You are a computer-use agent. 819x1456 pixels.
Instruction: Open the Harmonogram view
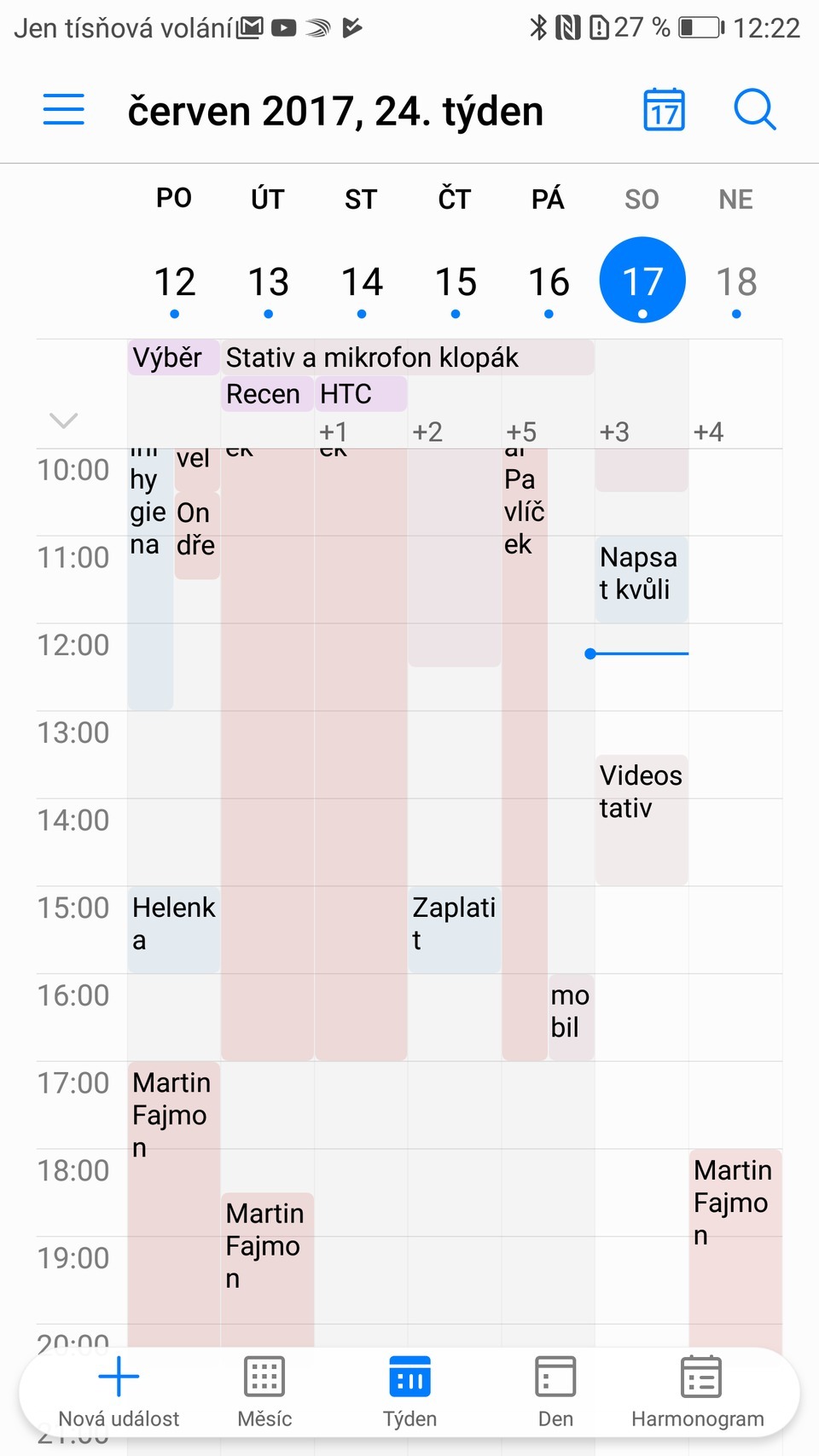point(698,1392)
